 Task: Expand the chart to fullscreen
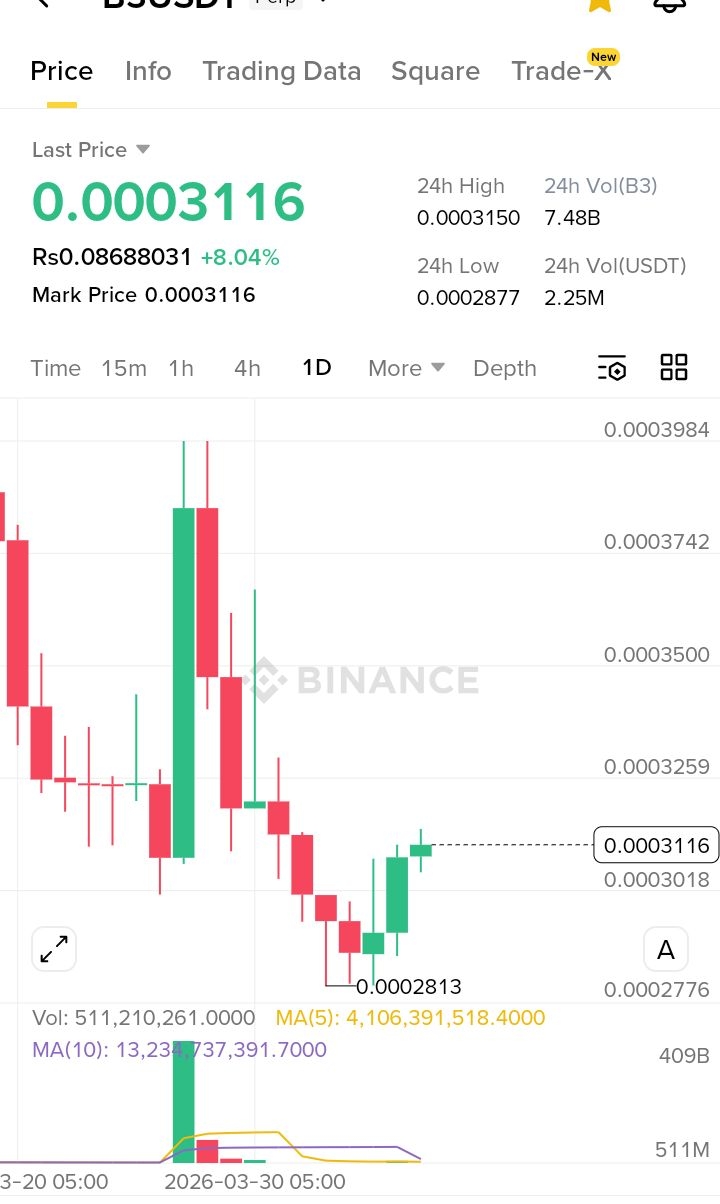click(x=54, y=948)
